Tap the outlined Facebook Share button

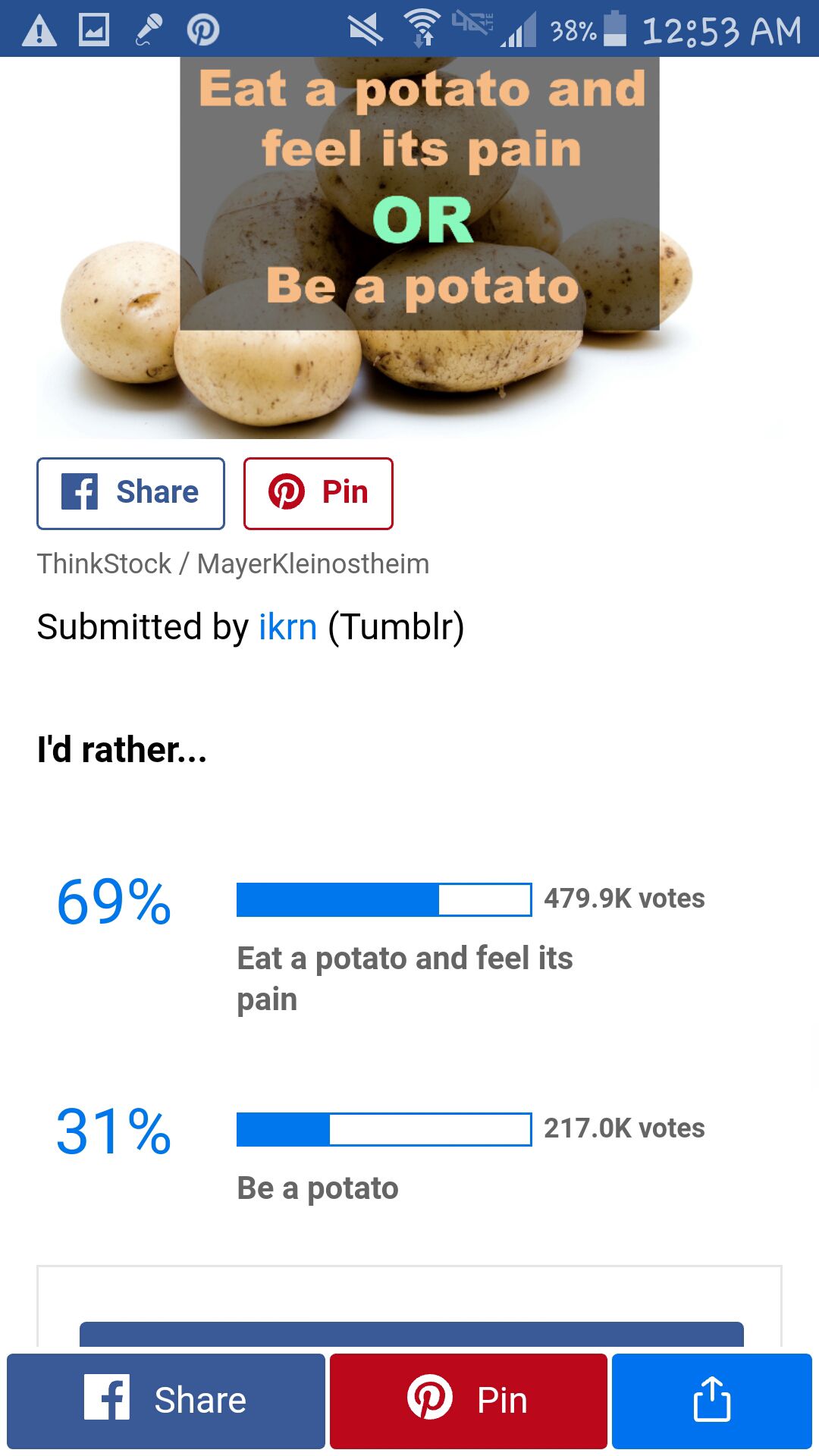[x=130, y=493]
